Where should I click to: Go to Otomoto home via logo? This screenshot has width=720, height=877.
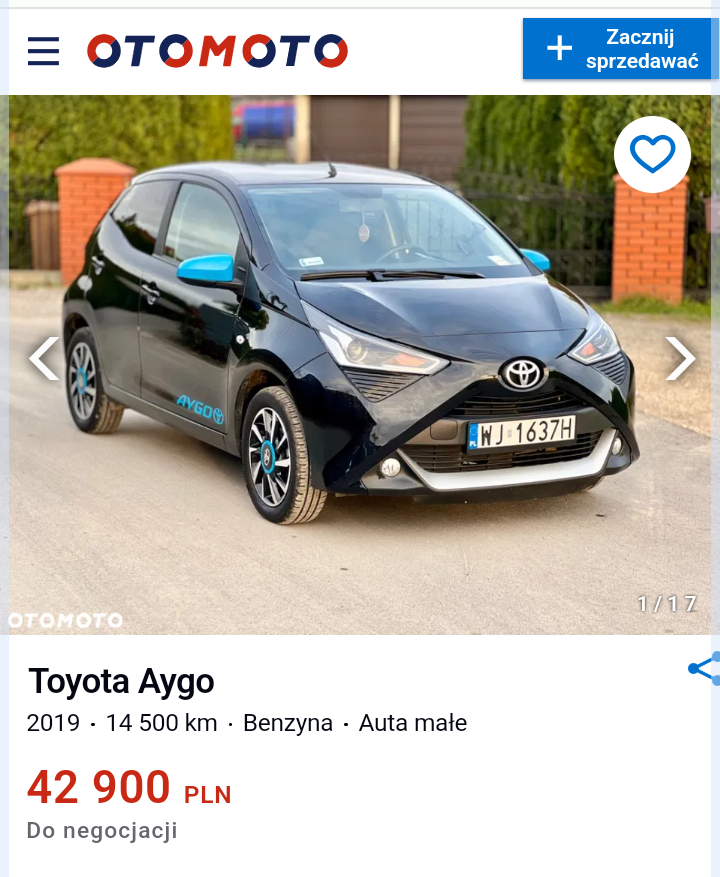click(x=217, y=51)
